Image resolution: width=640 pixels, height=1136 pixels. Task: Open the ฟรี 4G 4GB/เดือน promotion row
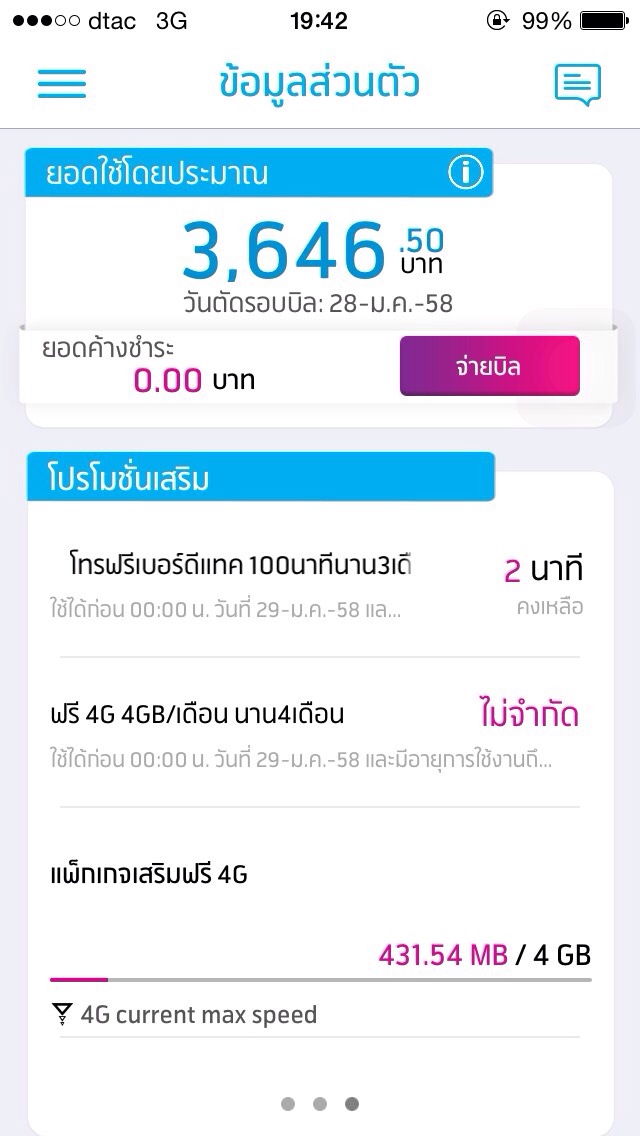pyautogui.click(x=316, y=733)
